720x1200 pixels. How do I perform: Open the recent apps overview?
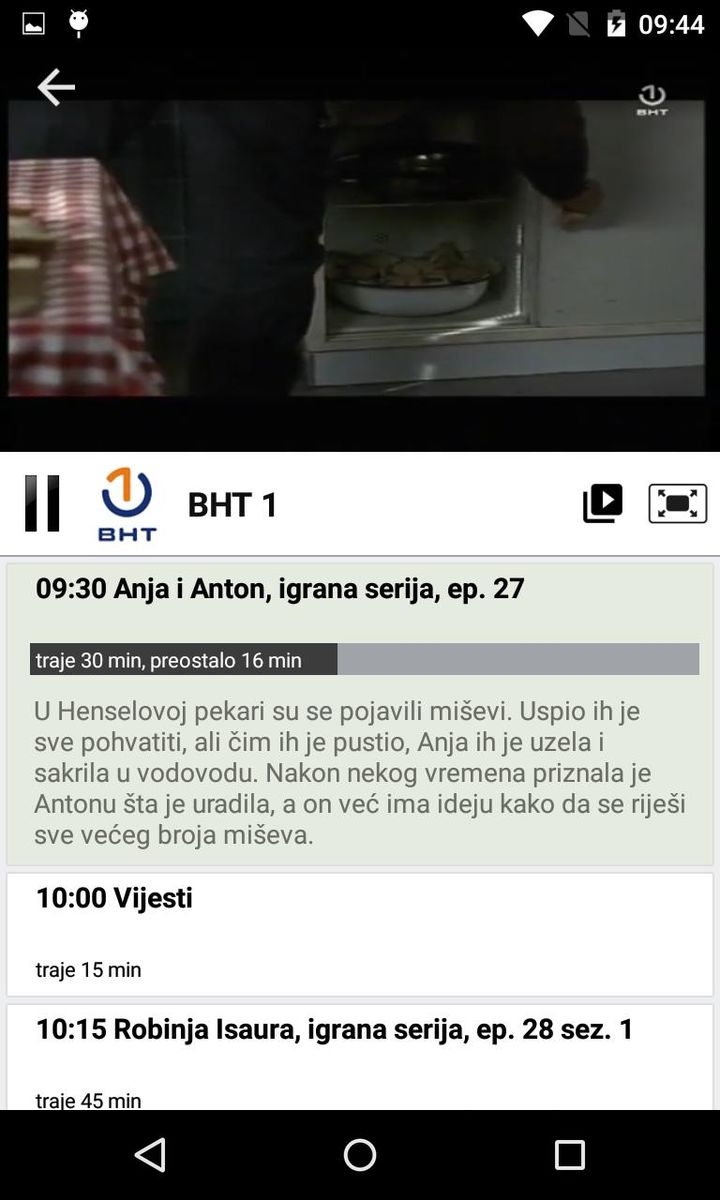pyautogui.click(x=569, y=1155)
